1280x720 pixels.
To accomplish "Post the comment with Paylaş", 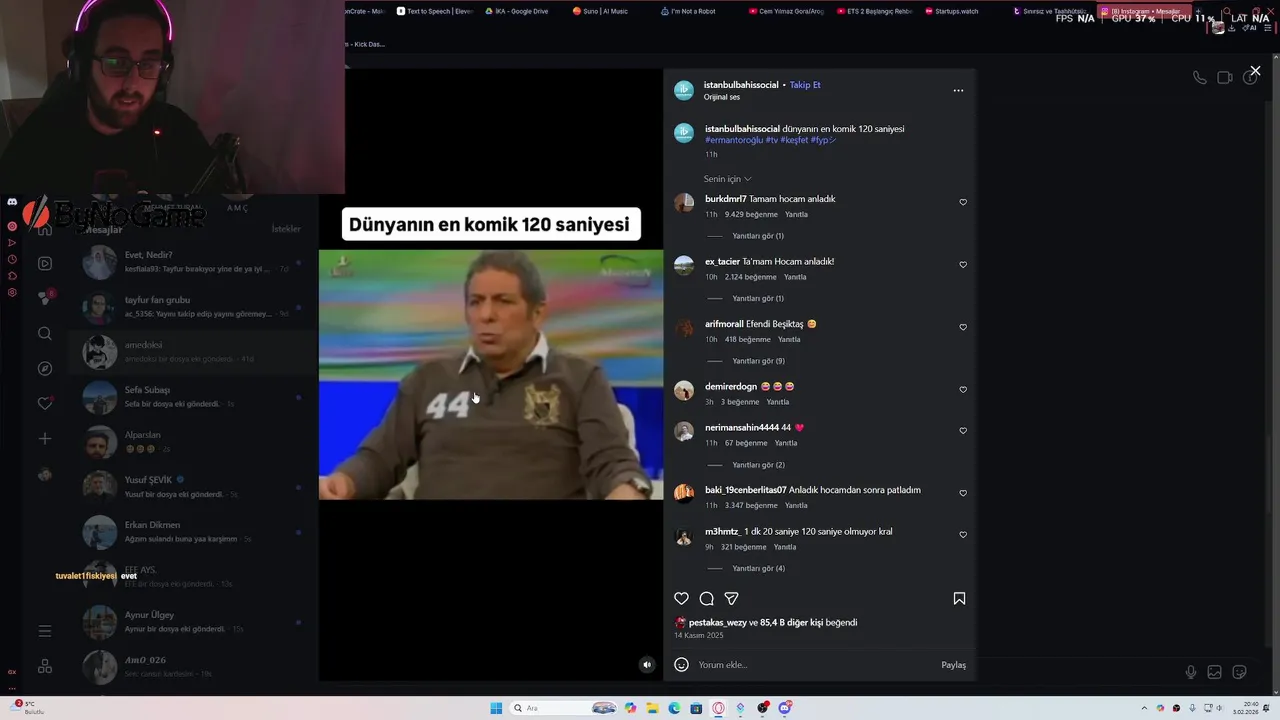I will tap(953, 665).
